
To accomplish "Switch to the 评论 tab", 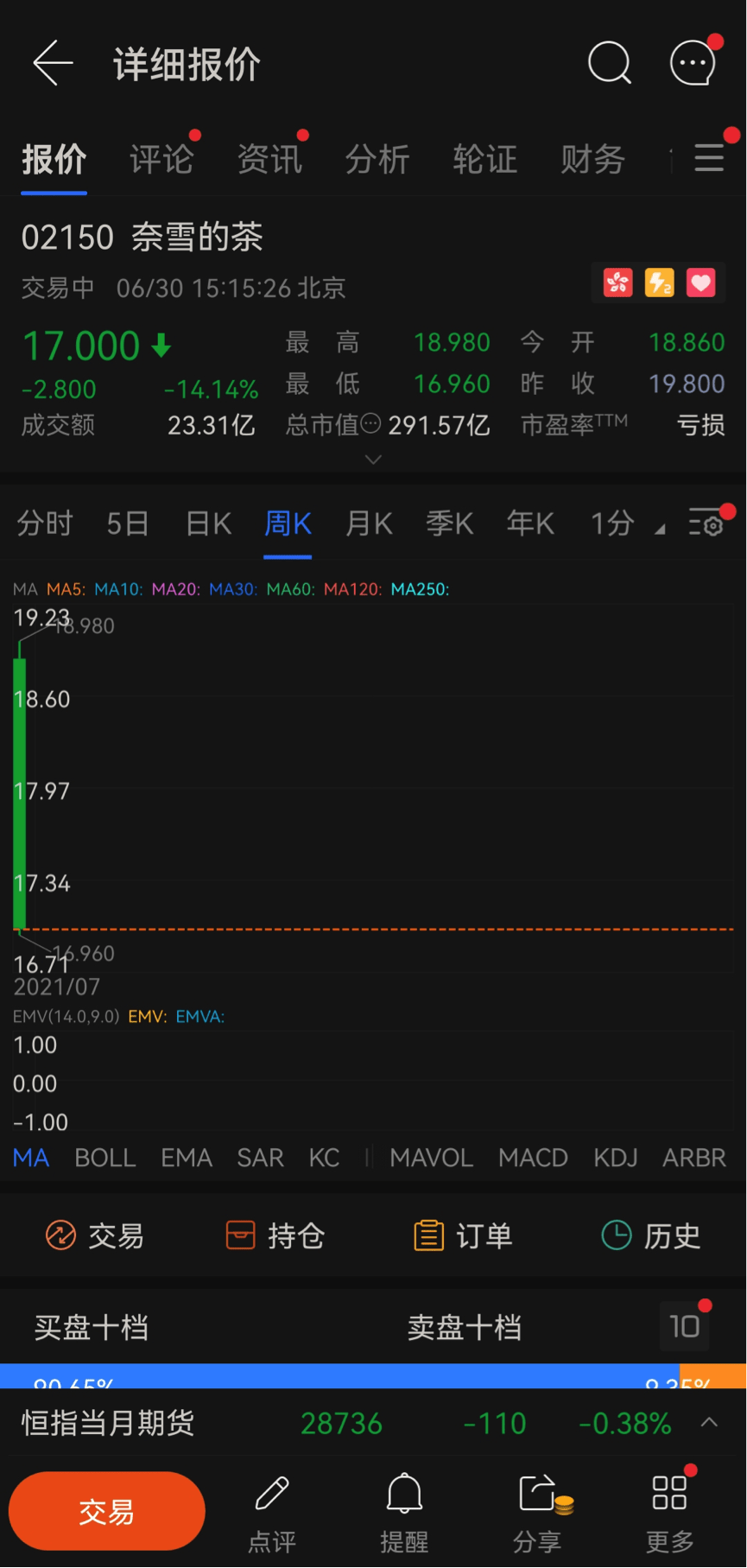I will [x=161, y=160].
